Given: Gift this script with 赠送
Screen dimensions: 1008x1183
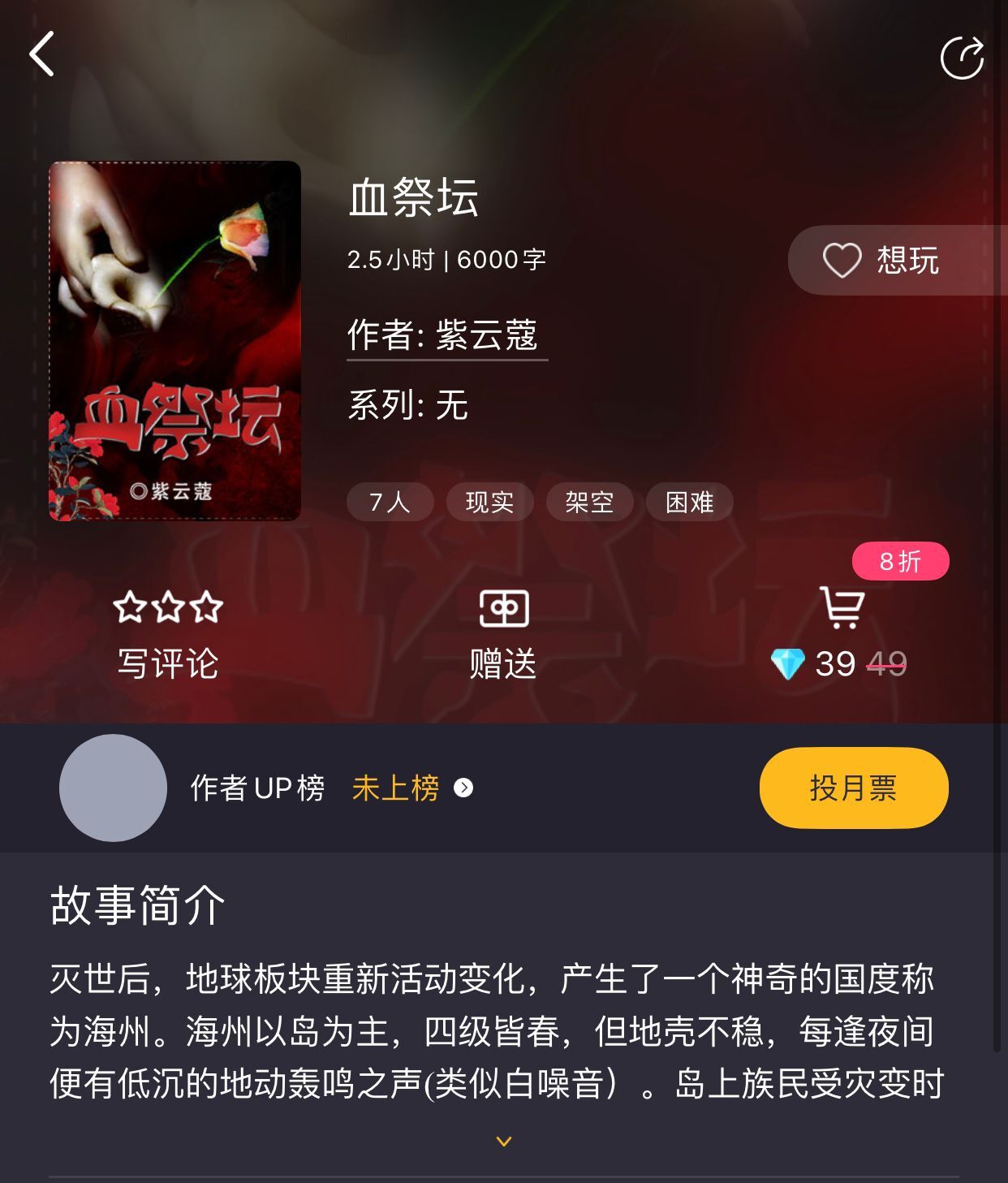Looking at the screenshot, I should coord(503,636).
